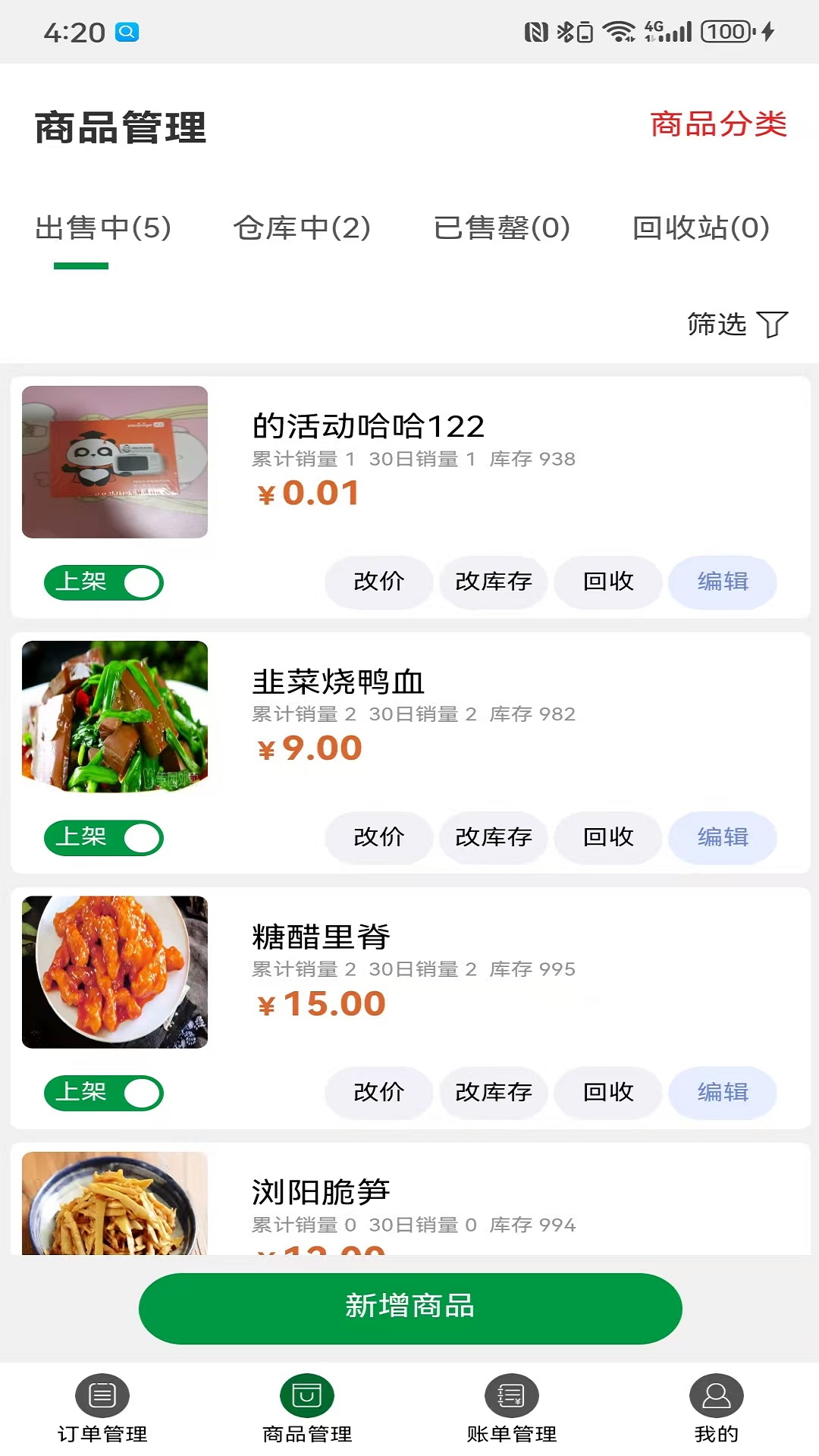The image size is (819, 1456).
Task: Toggle 上架 switch for 的活动哈哈122
Action: pyautogui.click(x=103, y=582)
